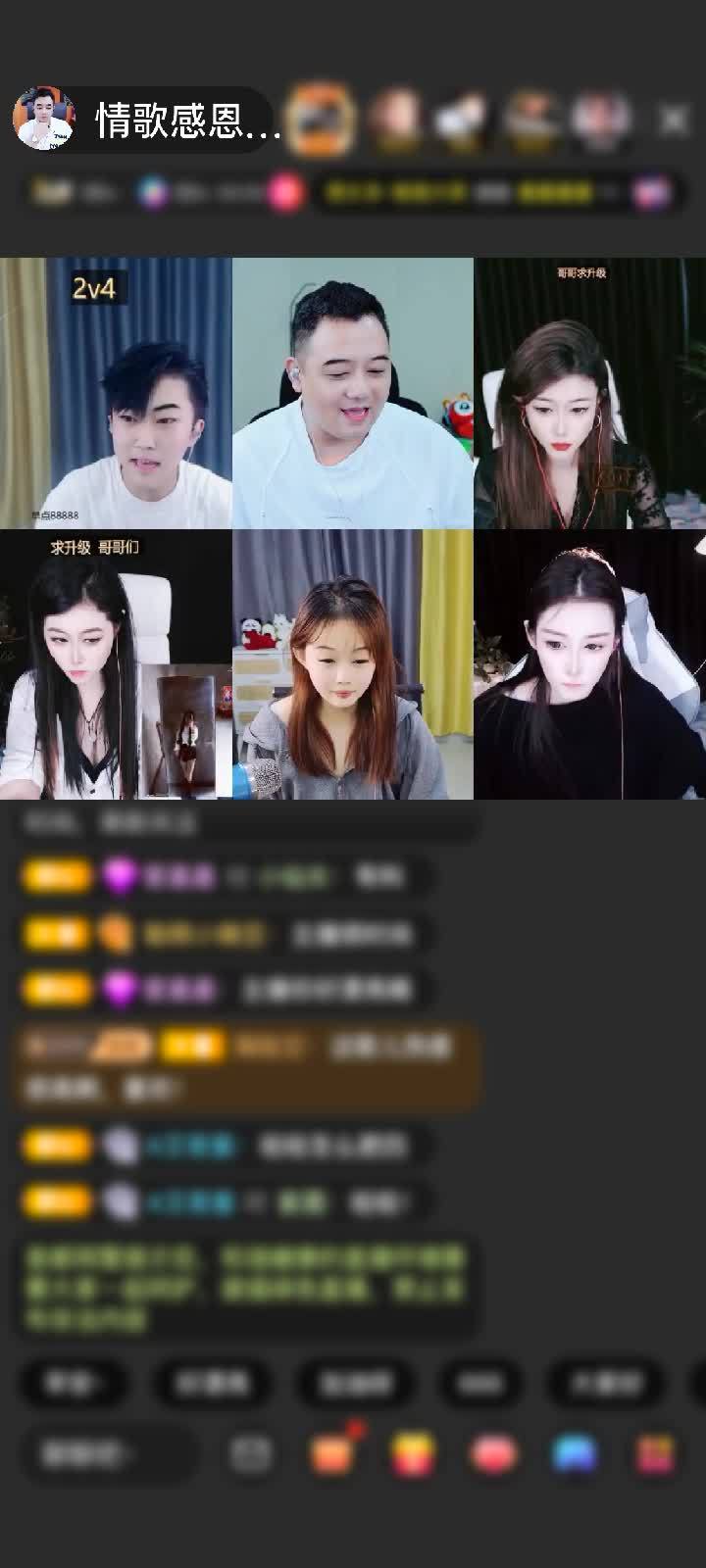This screenshot has width=706, height=1568.
Task: Open the orange-haired girl's video tile
Action: point(353,664)
